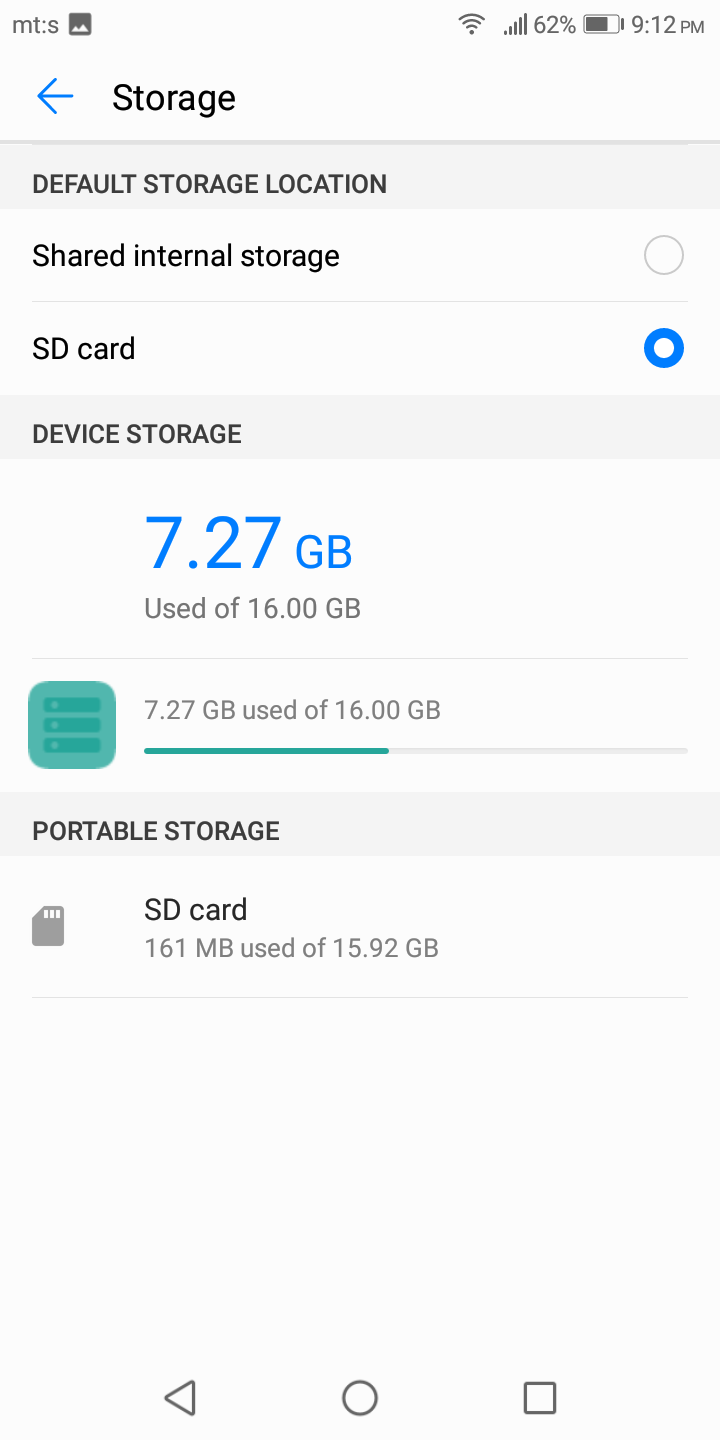The height and width of the screenshot is (1440, 720).
Task: Go back from the Storage screen
Action: coord(55,97)
